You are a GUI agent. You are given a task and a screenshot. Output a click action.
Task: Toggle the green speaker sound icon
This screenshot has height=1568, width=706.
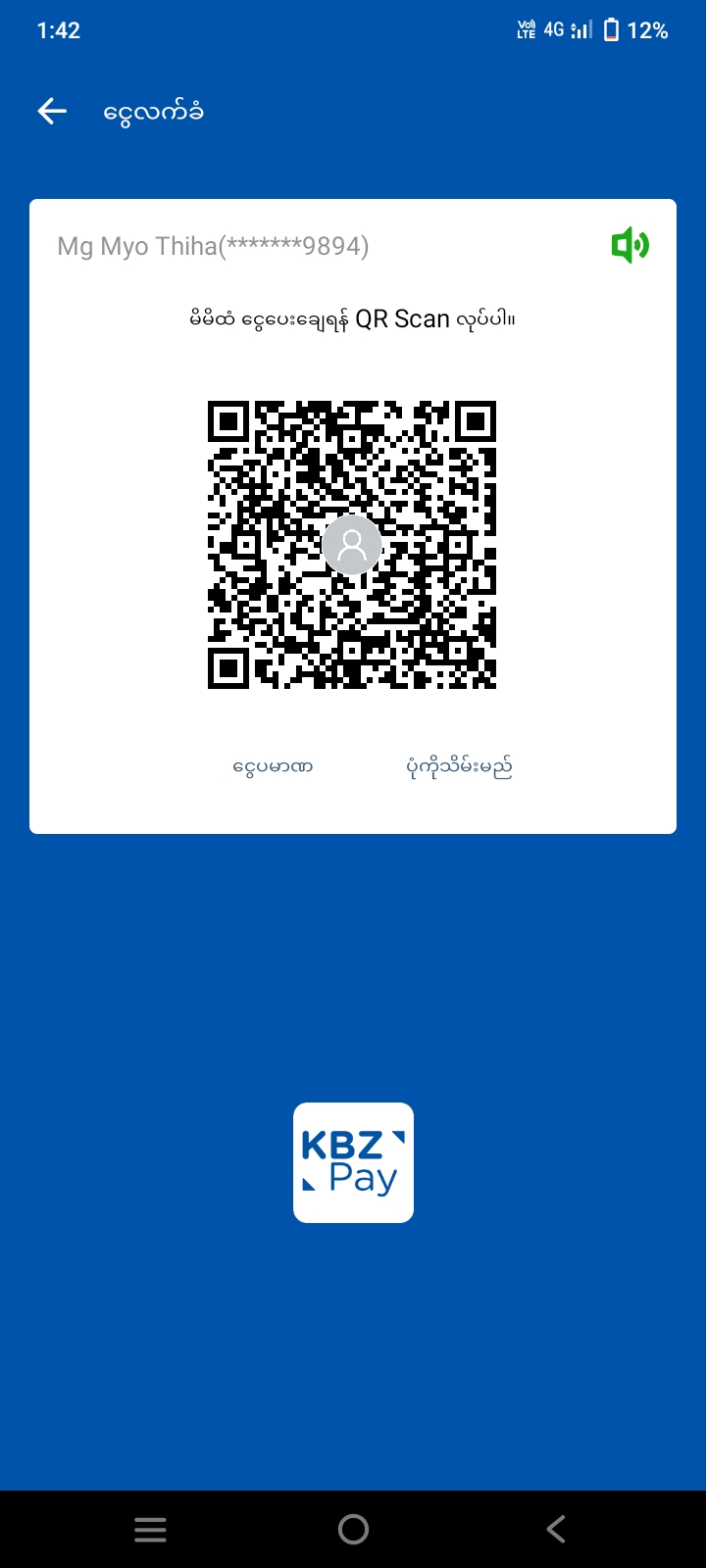(x=630, y=245)
